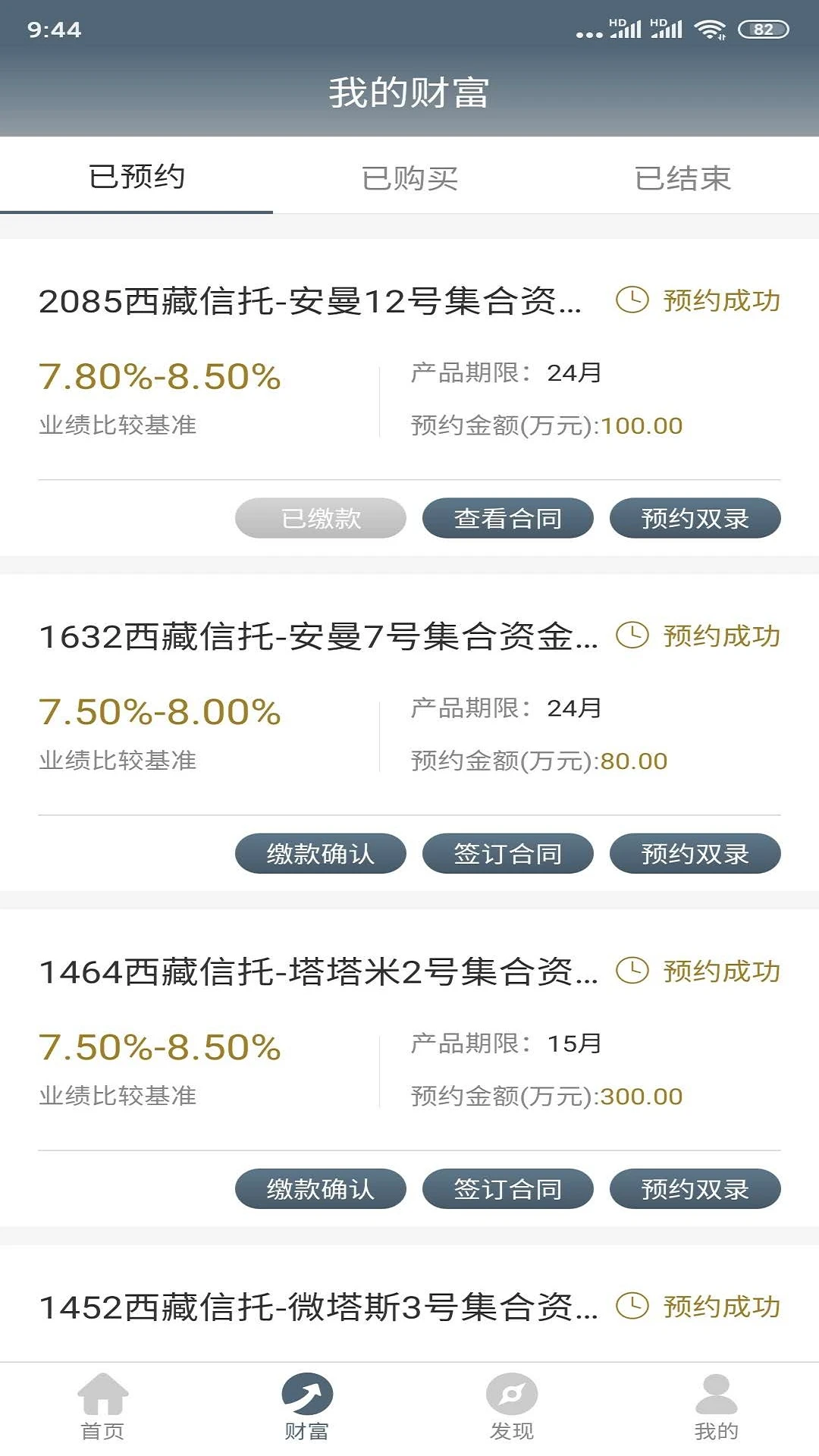Click 查看合同 for the 安曼12号 product
The height and width of the screenshot is (1456, 819).
pyautogui.click(x=509, y=518)
